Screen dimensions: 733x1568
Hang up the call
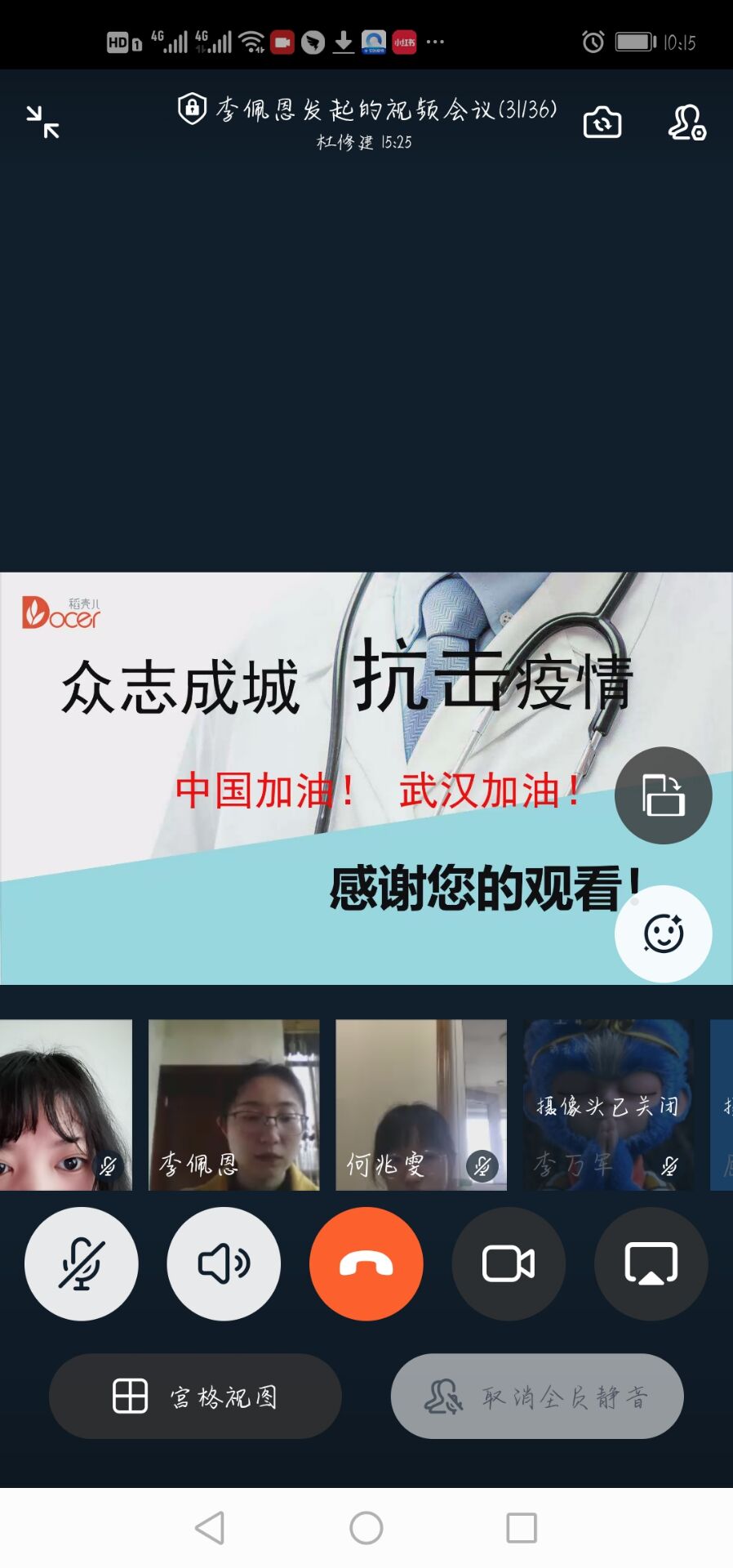click(366, 1263)
